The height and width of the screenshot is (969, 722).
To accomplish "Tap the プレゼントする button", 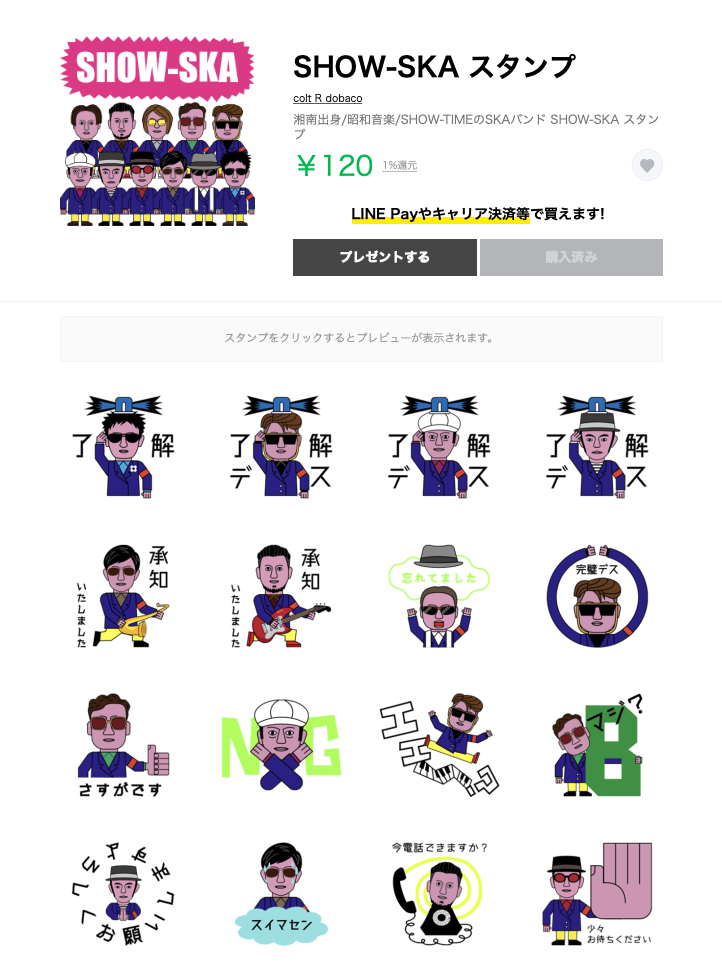I will tap(384, 257).
